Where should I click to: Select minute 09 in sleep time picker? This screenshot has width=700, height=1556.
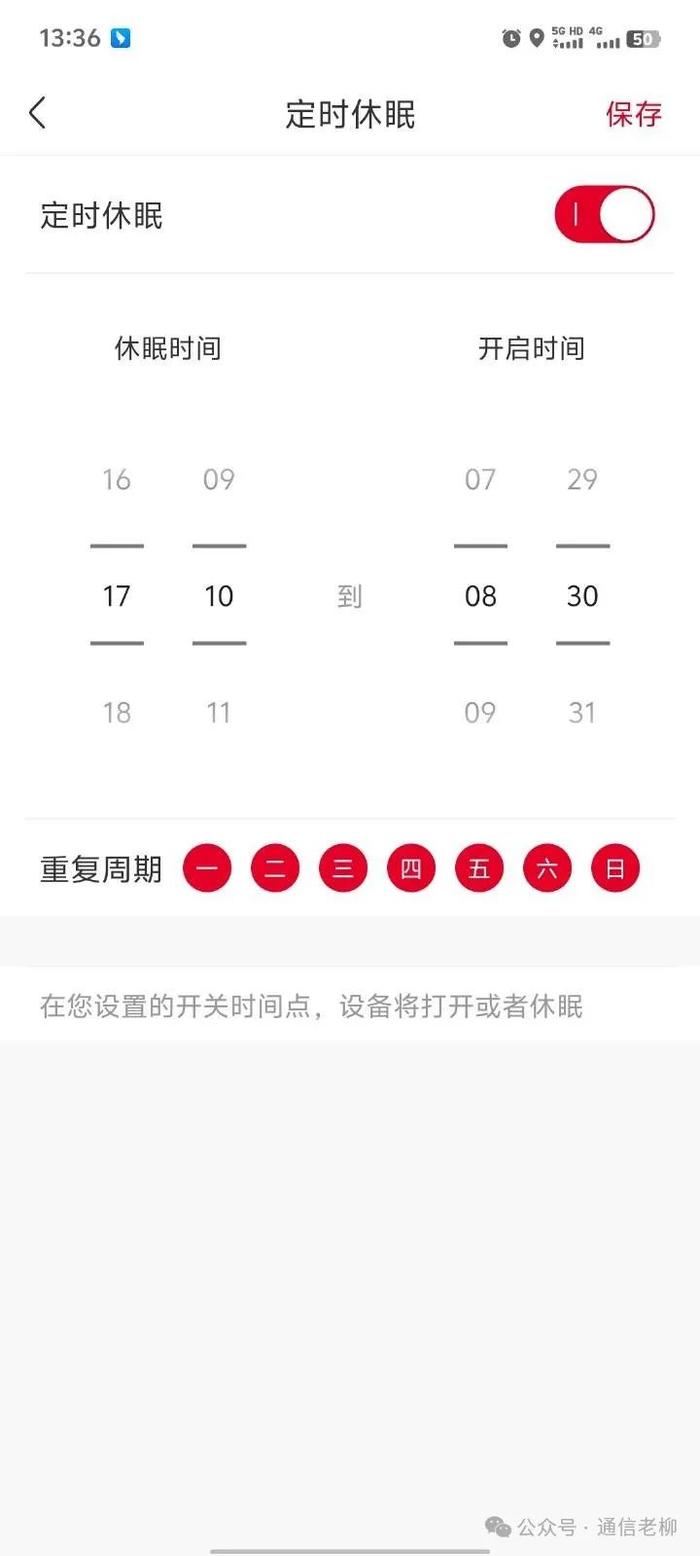point(219,480)
